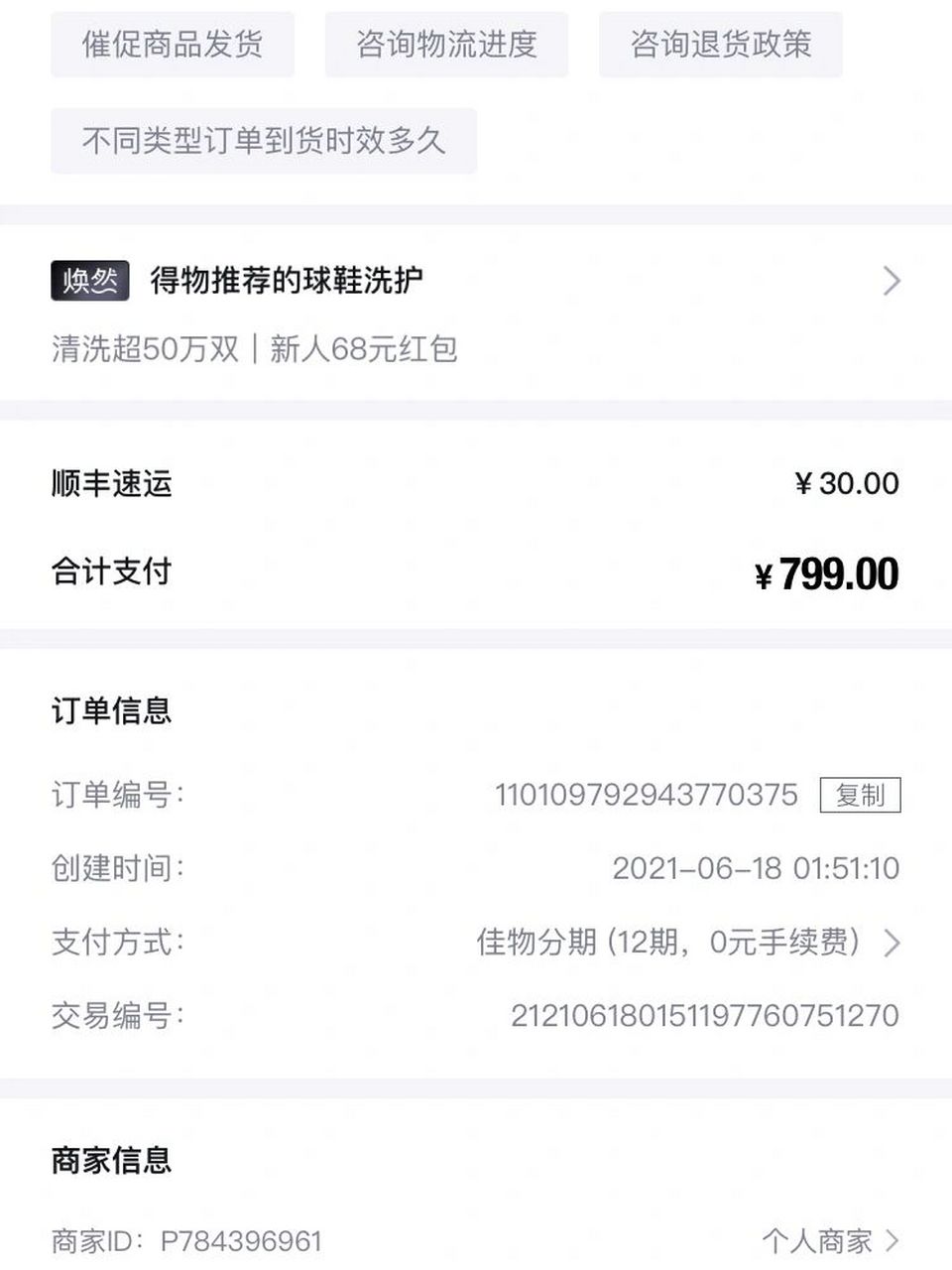Open 个人商家 merchant details via chevron
The width and height of the screenshot is (952, 1270).
[x=892, y=1240]
